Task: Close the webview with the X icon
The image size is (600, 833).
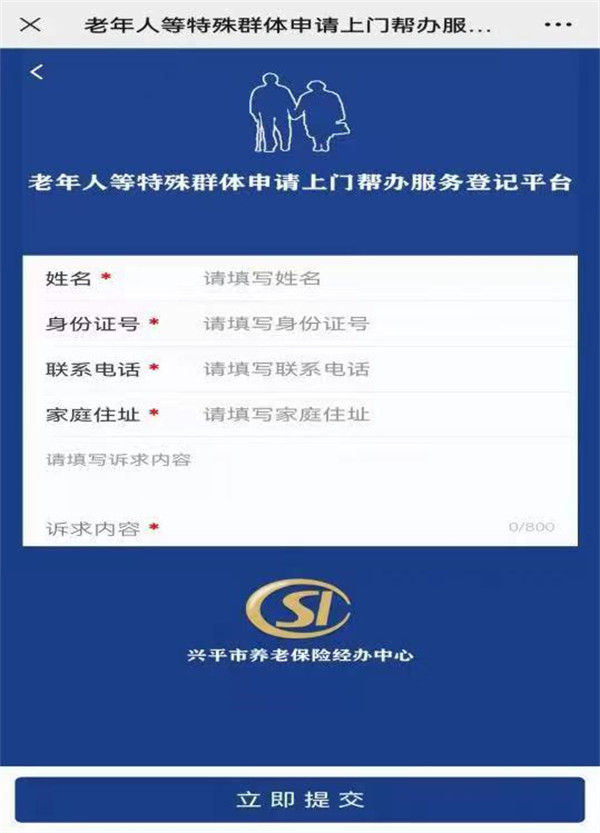Action: click(x=30, y=25)
